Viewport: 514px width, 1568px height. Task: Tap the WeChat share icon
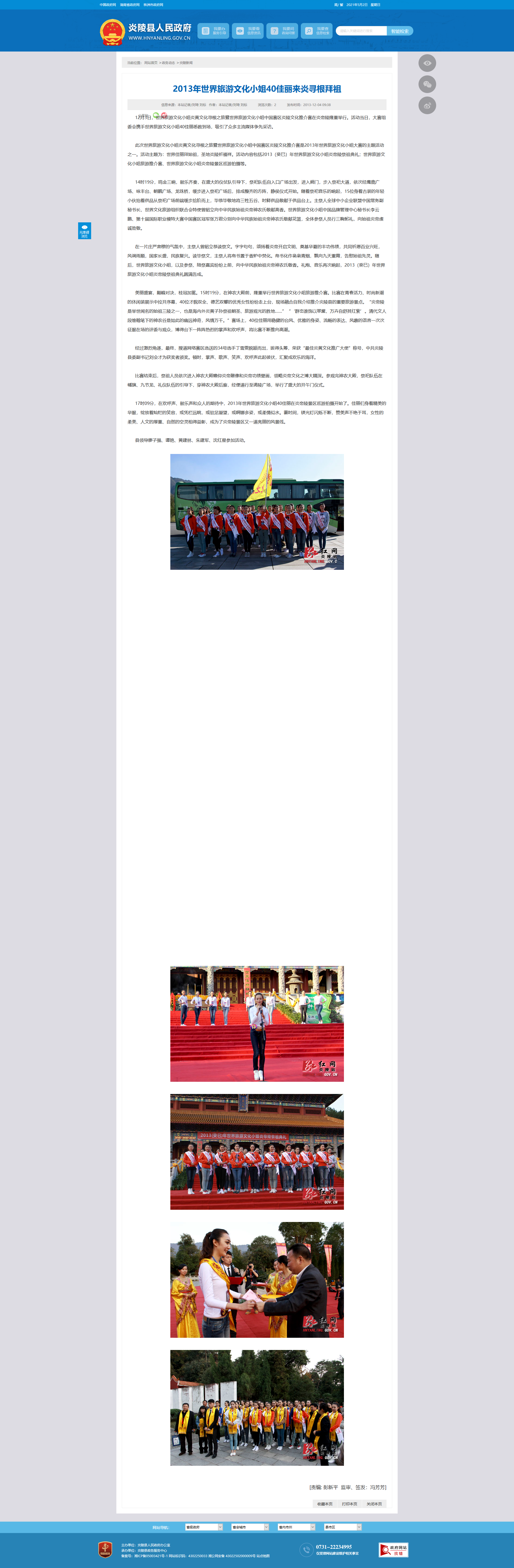(x=427, y=85)
